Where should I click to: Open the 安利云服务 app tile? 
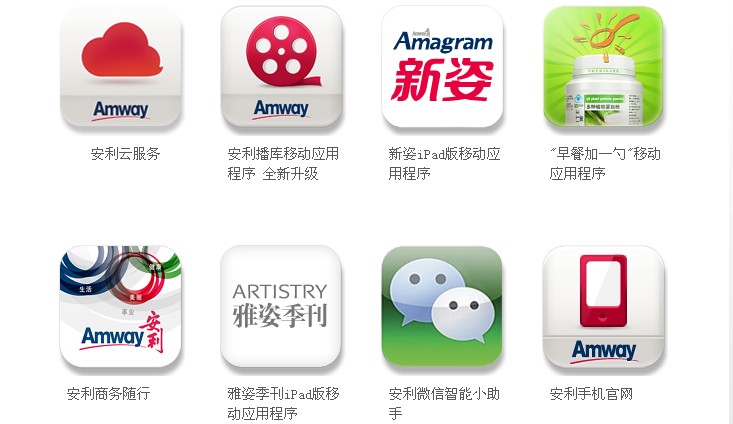[x=121, y=67]
